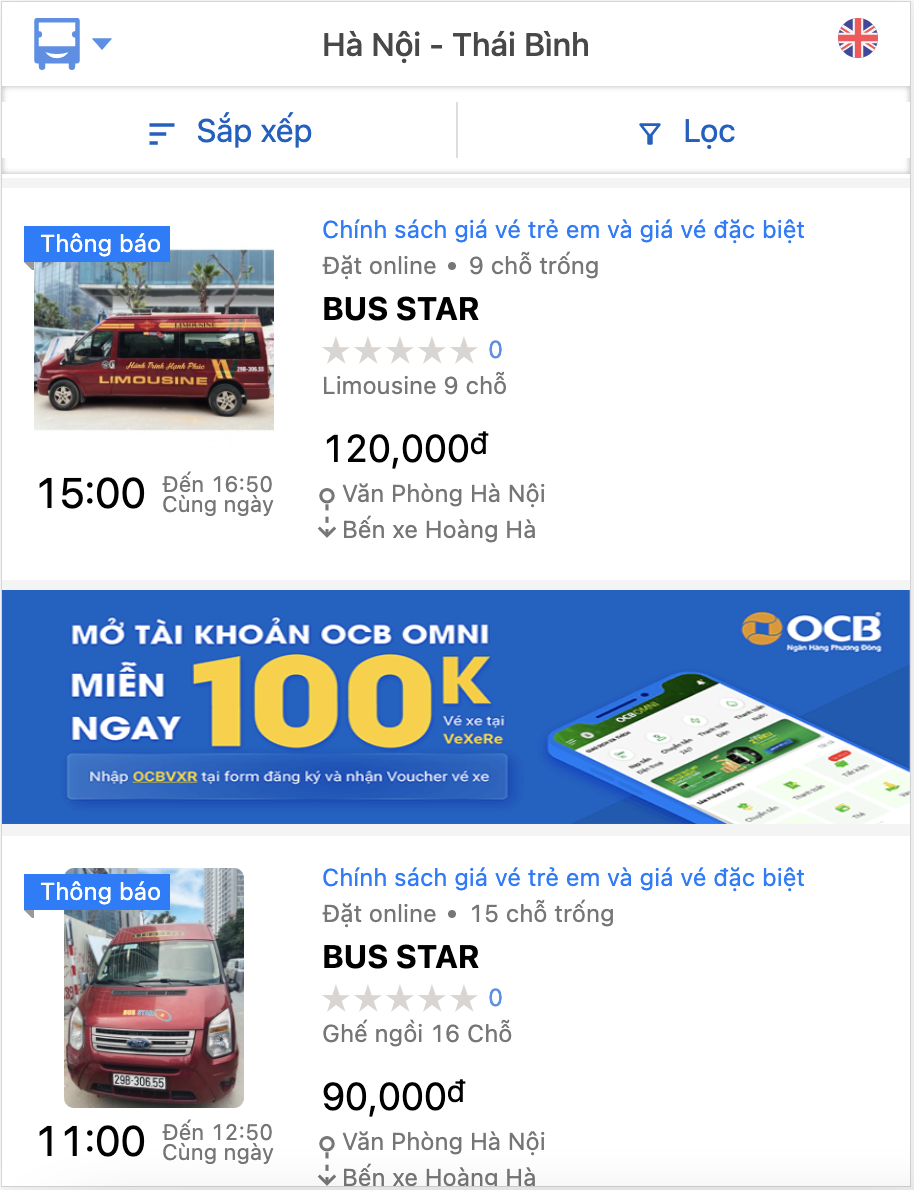Screen dimensions: 914x1190
Task: Select the BUS STAR Limousine 9 chỗ trip
Action: 400,309
